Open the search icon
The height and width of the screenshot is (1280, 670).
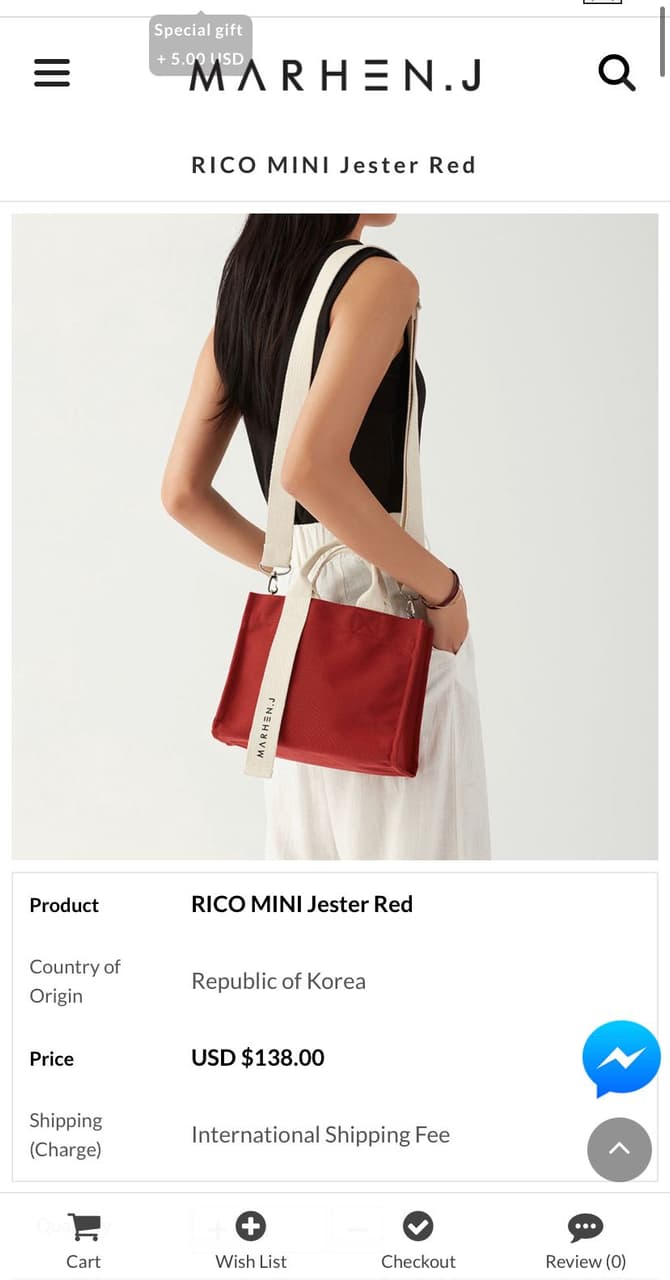(616, 72)
